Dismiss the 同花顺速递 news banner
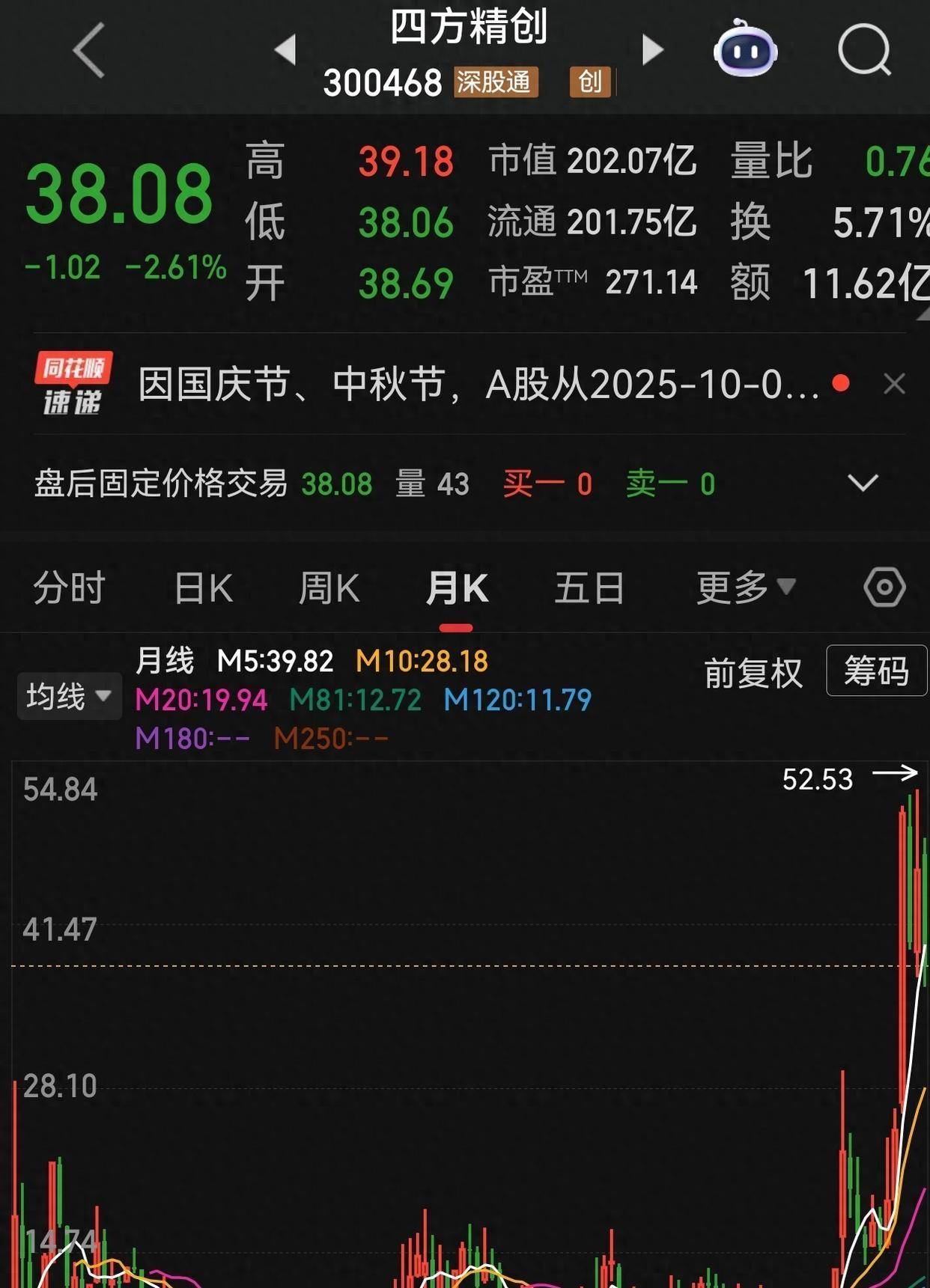930x1288 pixels. (x=894, y=384)
